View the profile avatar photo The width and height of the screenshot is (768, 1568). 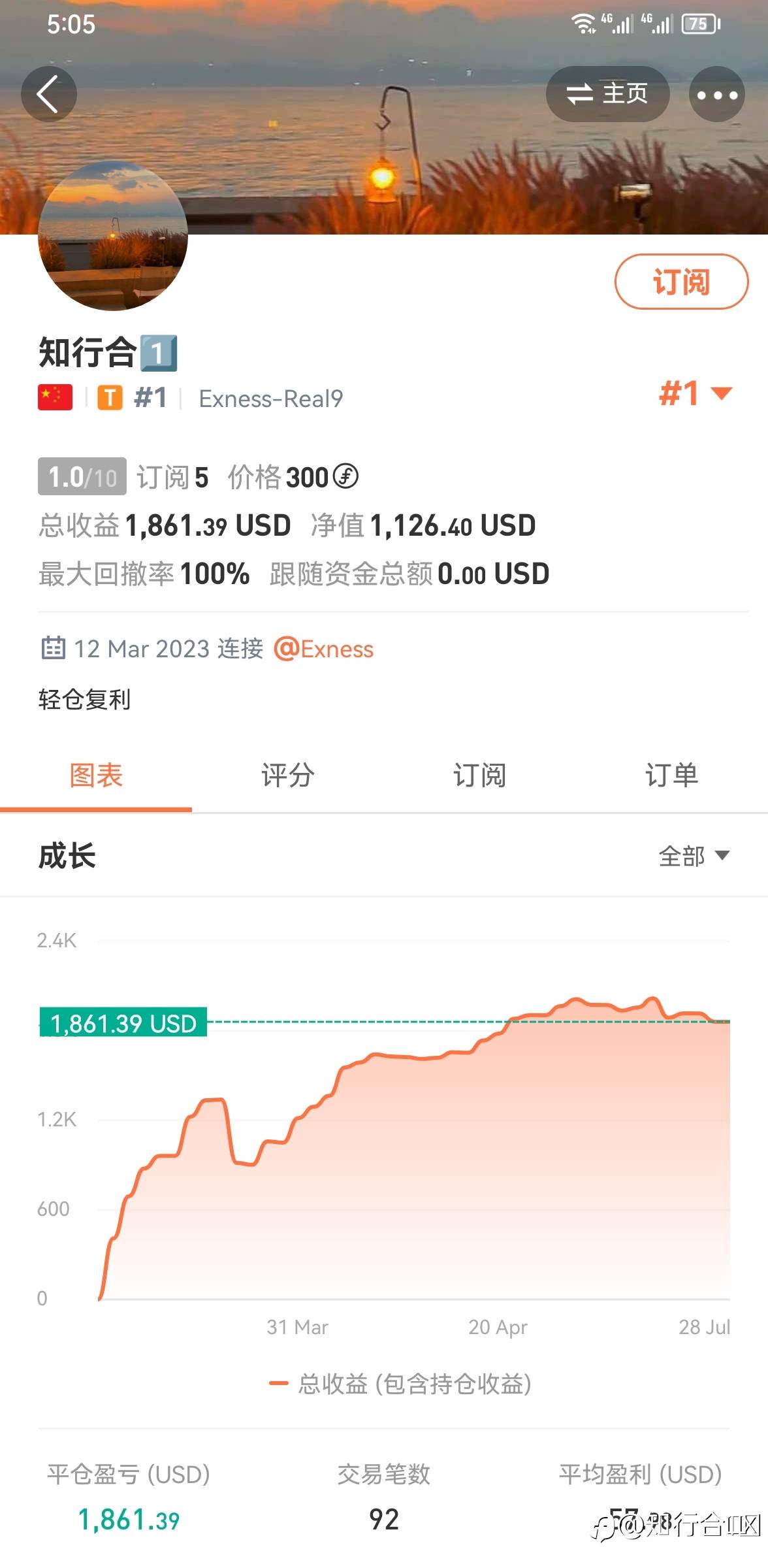coord(113,236)
